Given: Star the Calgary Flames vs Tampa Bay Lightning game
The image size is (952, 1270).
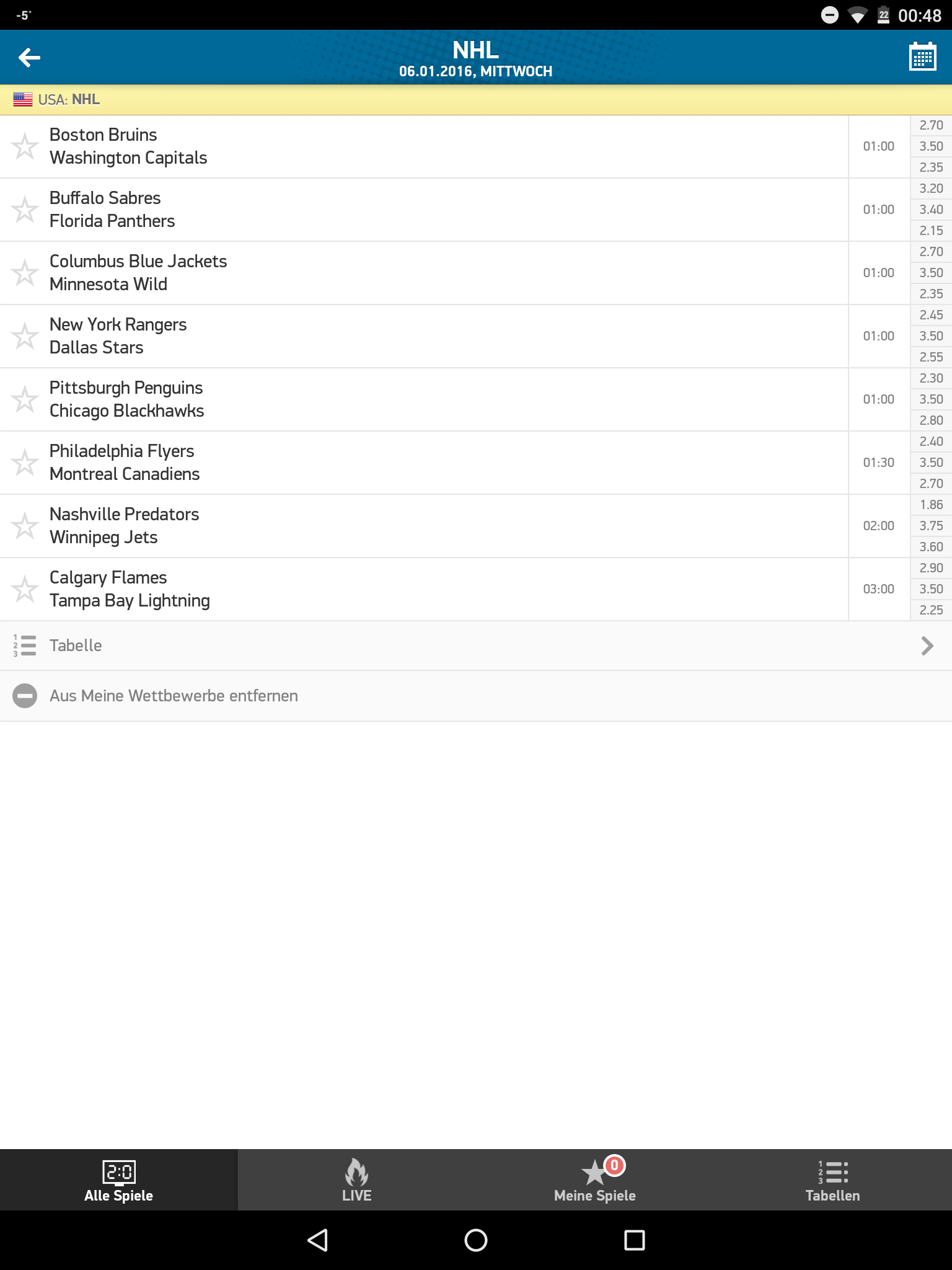Looking at the screenshot, I should [x=25, y=590].
